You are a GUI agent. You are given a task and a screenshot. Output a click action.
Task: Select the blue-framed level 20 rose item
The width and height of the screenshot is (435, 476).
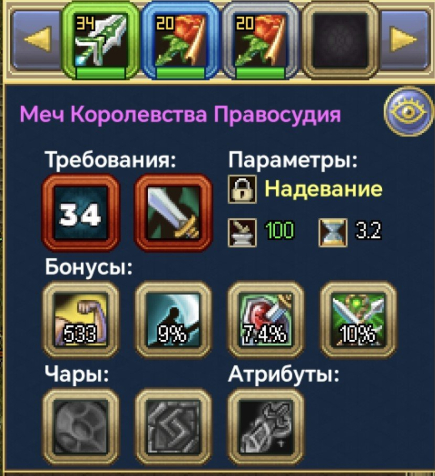(180, 41)
